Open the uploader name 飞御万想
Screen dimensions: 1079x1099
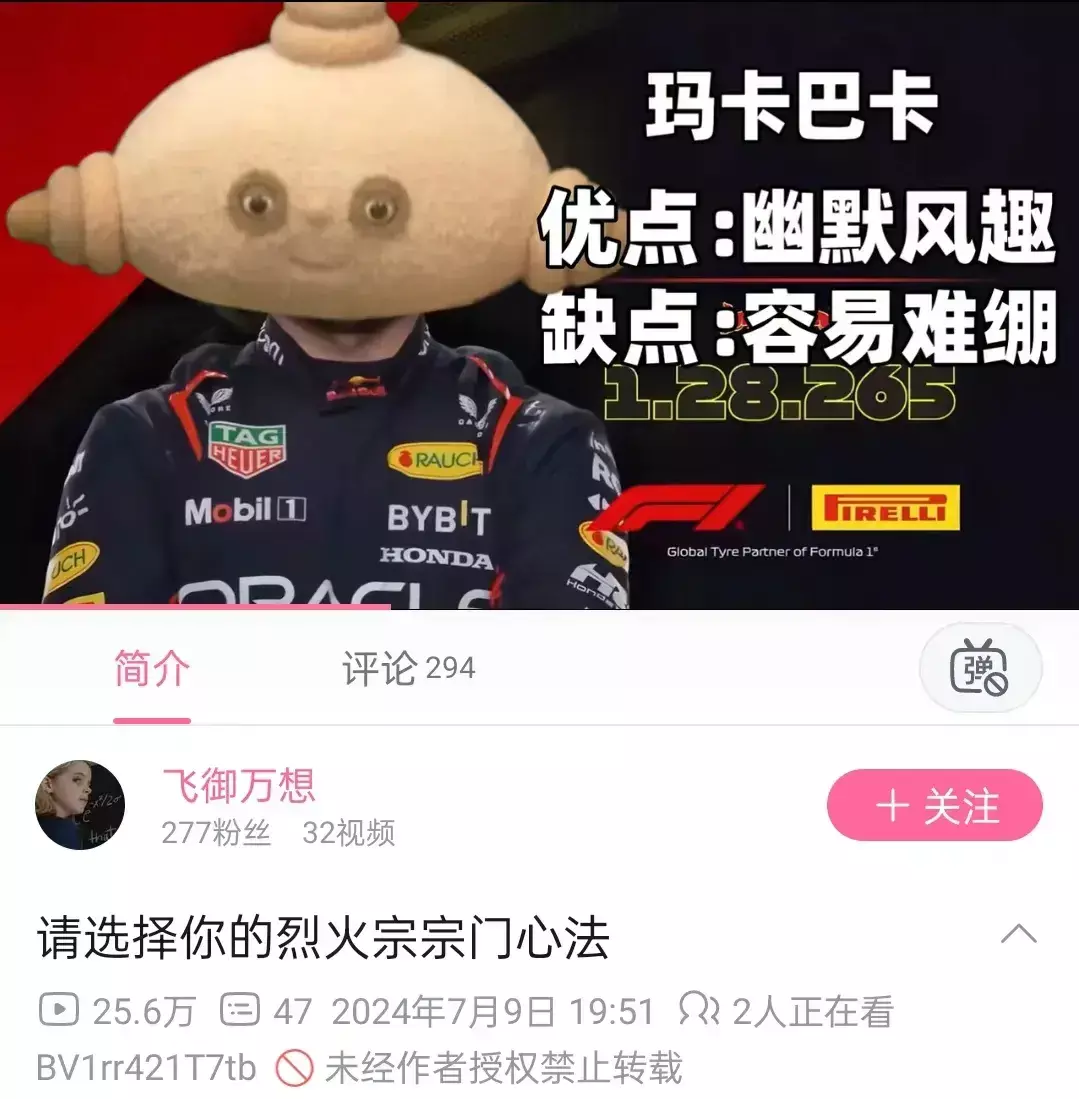239,785
